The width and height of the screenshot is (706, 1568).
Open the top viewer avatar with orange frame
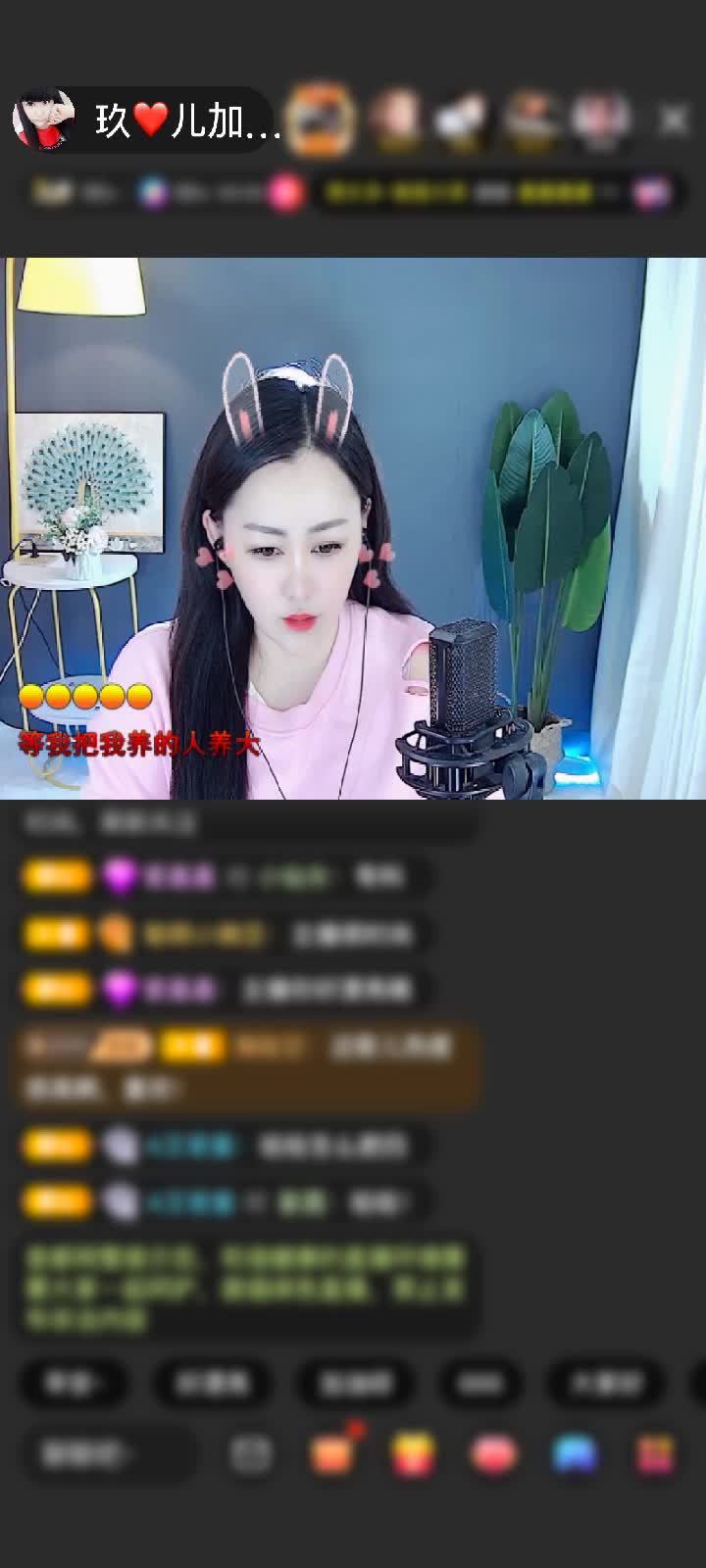click(x=323, y=120)
